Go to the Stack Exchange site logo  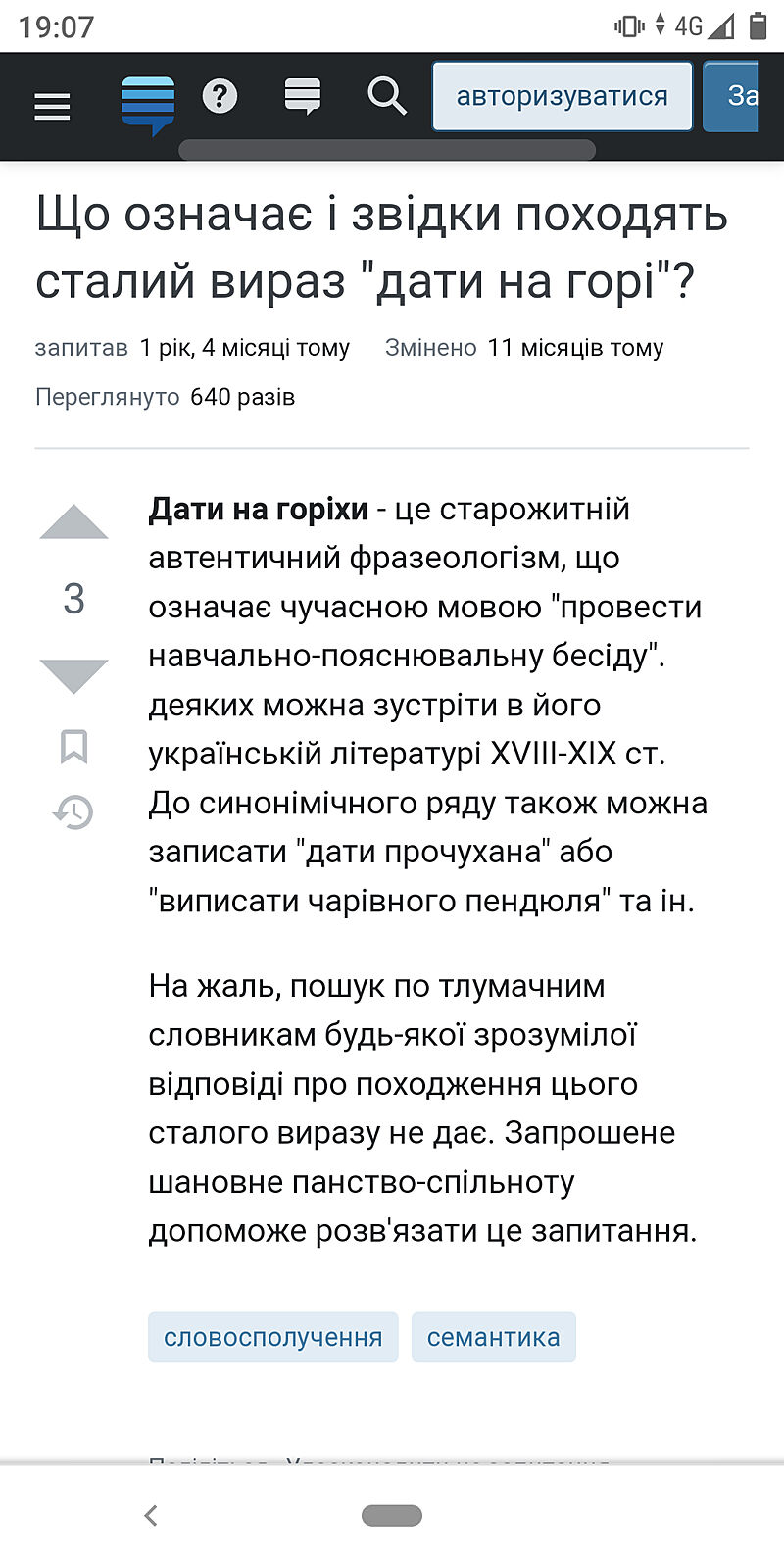coord(148,104)
